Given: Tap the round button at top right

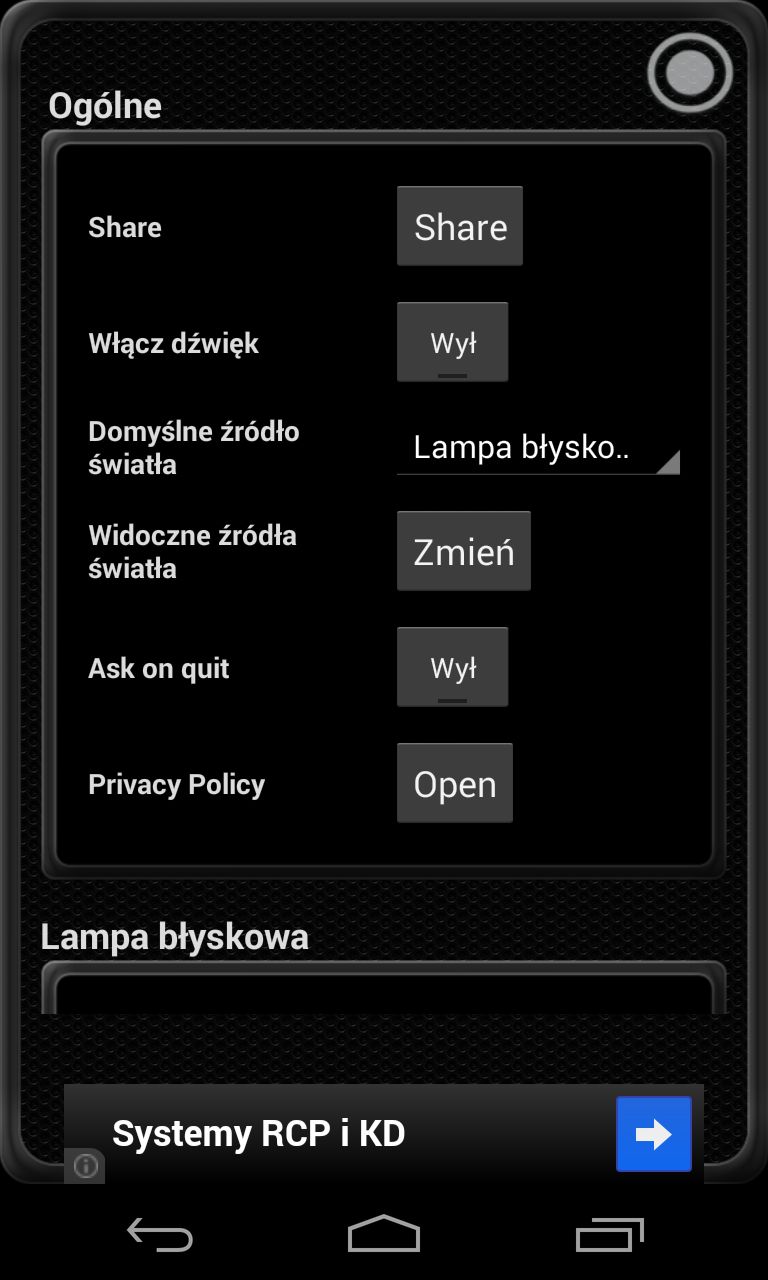Looking at the screenshot, I should coord(690,73).
